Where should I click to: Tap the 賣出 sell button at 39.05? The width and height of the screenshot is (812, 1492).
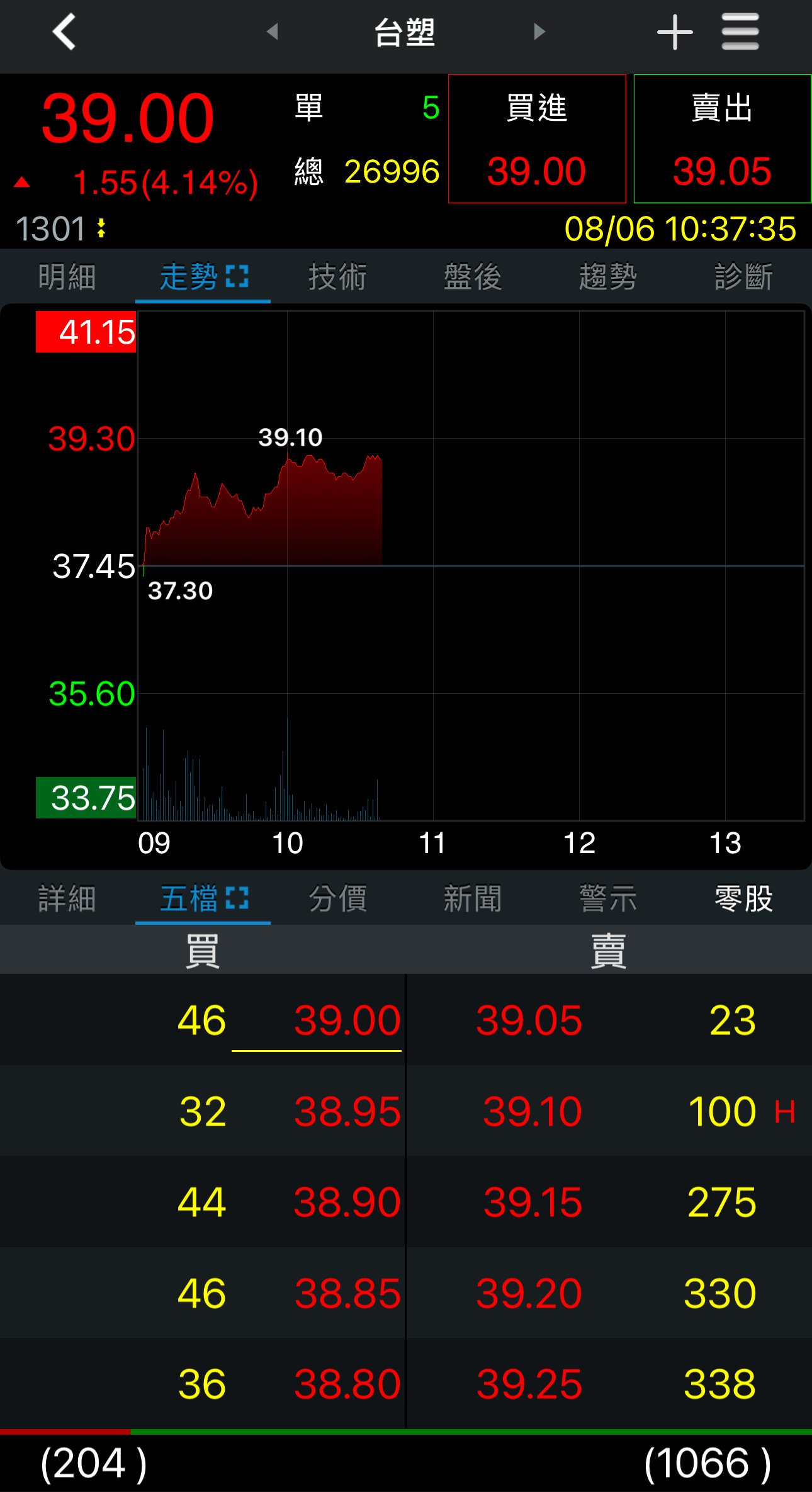(x=722, y=139)
